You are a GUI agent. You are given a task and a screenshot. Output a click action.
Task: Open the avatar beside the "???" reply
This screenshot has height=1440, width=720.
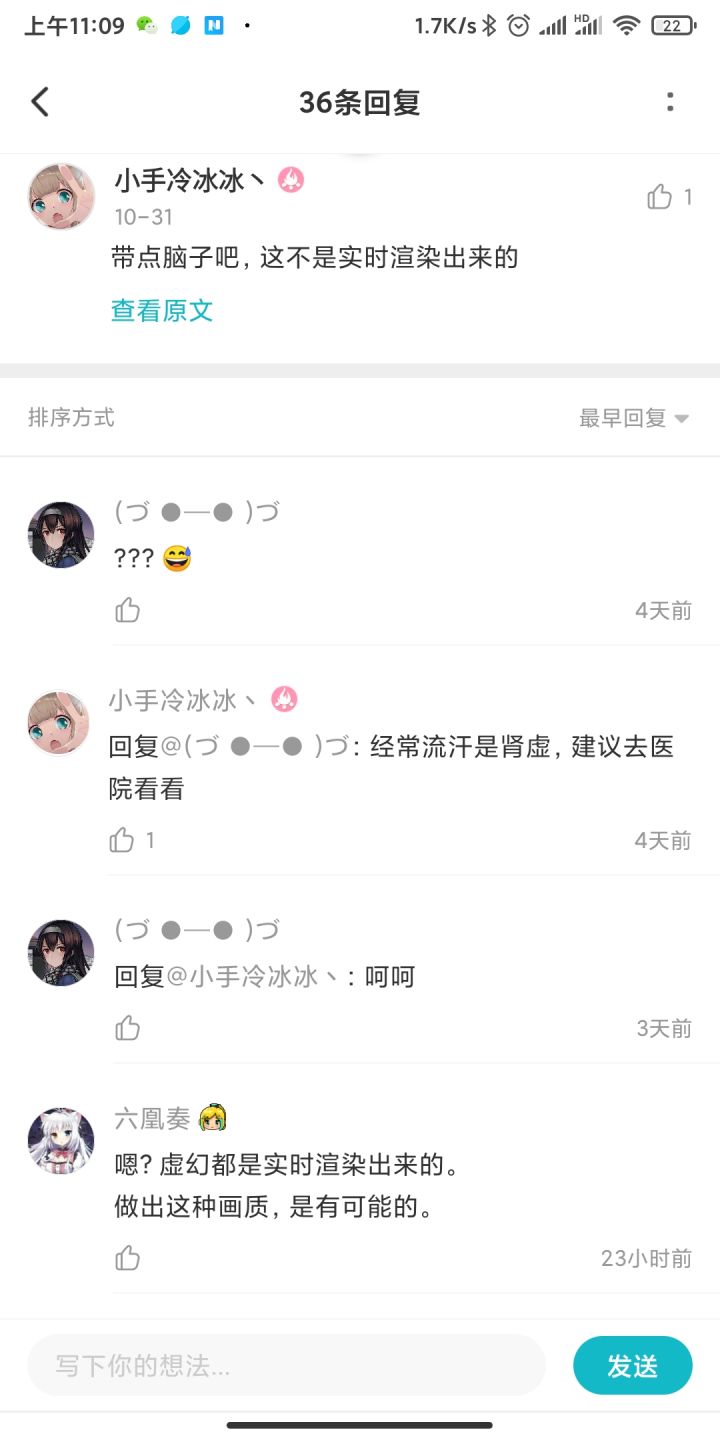(61, 535)
